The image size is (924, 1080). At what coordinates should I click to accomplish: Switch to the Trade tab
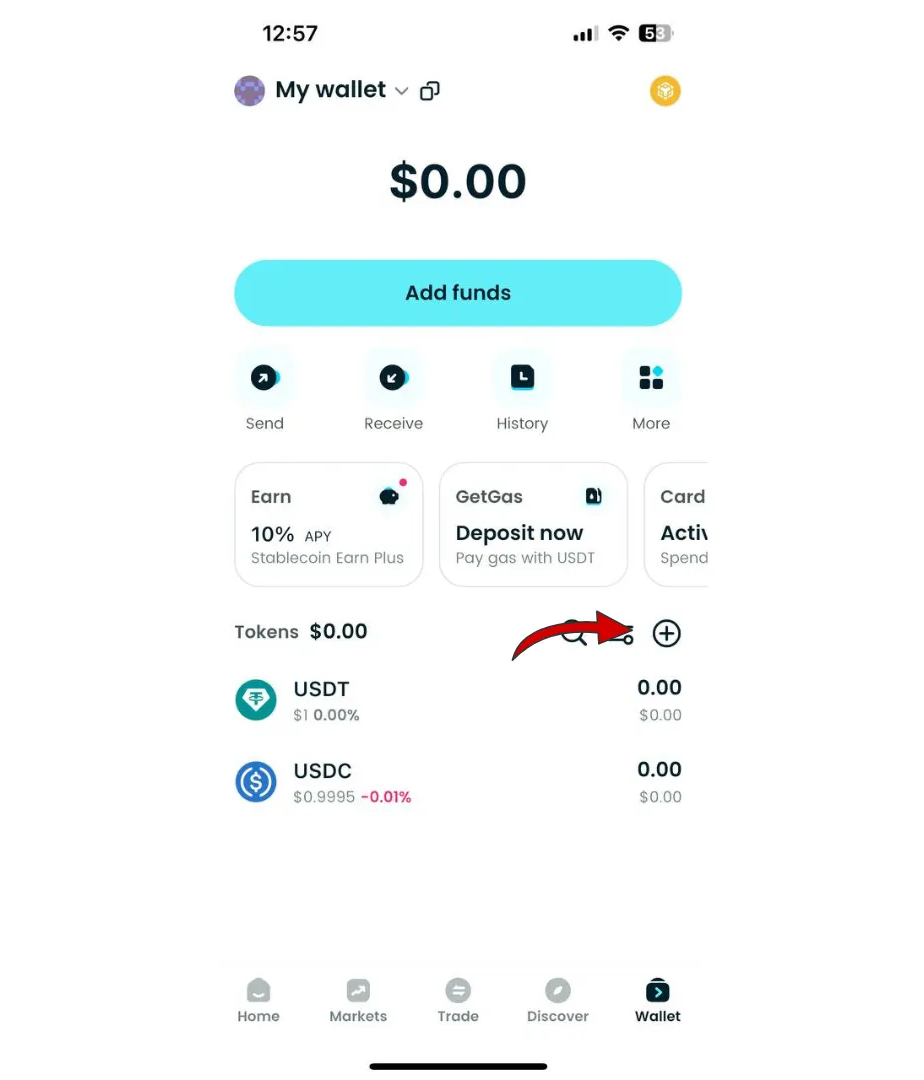(458, 1000)
